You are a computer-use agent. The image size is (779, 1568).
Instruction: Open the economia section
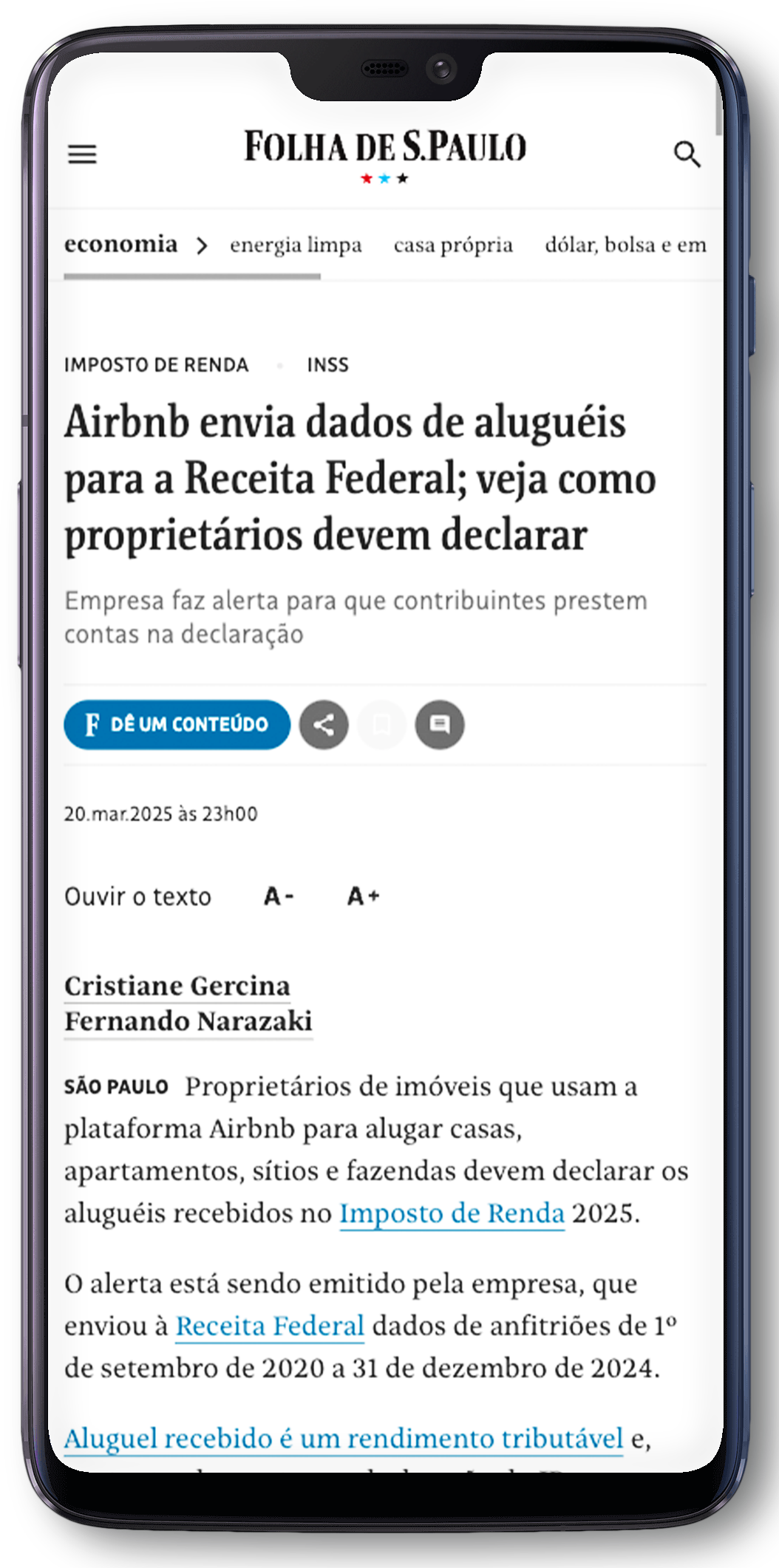click(120, 245)
